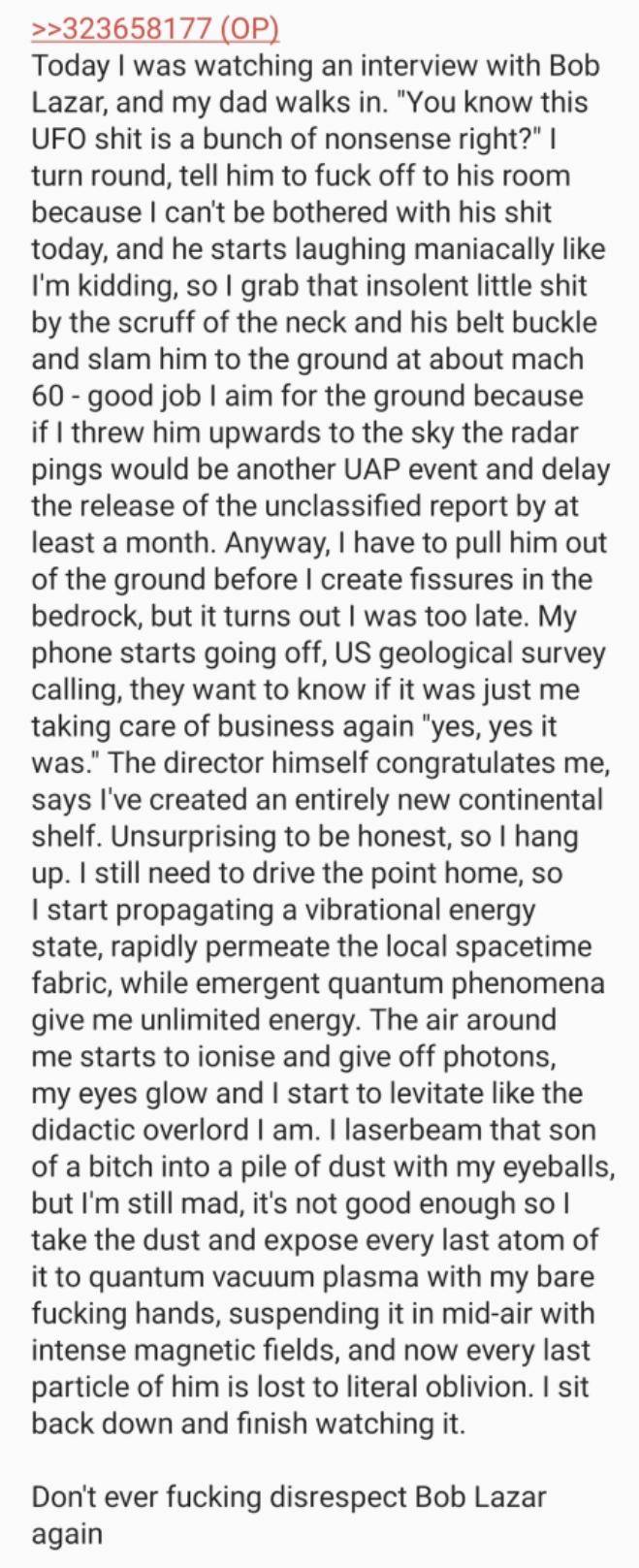Open the quoted post link >>323658177 (OP)
The image size is (639, 1568).
point(155,29)
